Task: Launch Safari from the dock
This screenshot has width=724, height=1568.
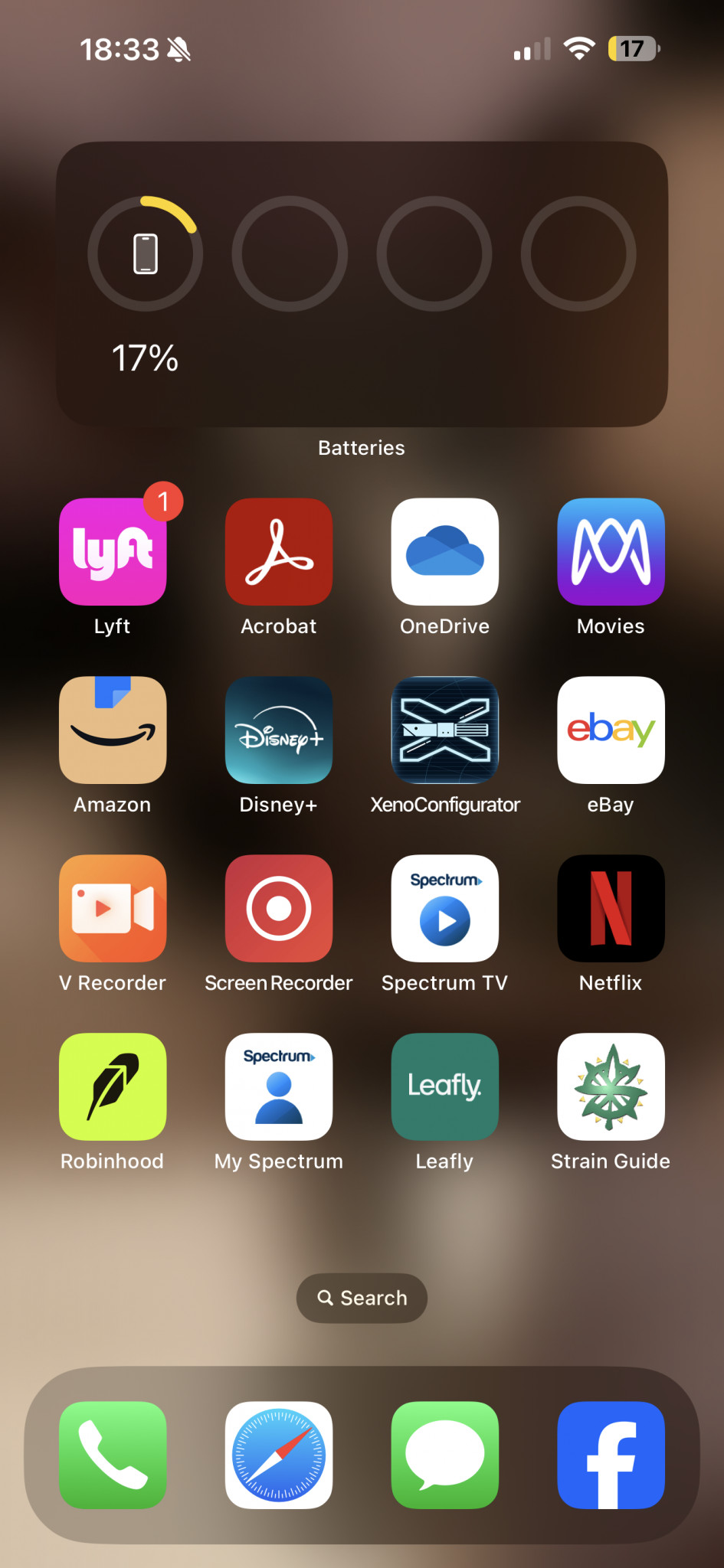Action: coord(279,1455)
